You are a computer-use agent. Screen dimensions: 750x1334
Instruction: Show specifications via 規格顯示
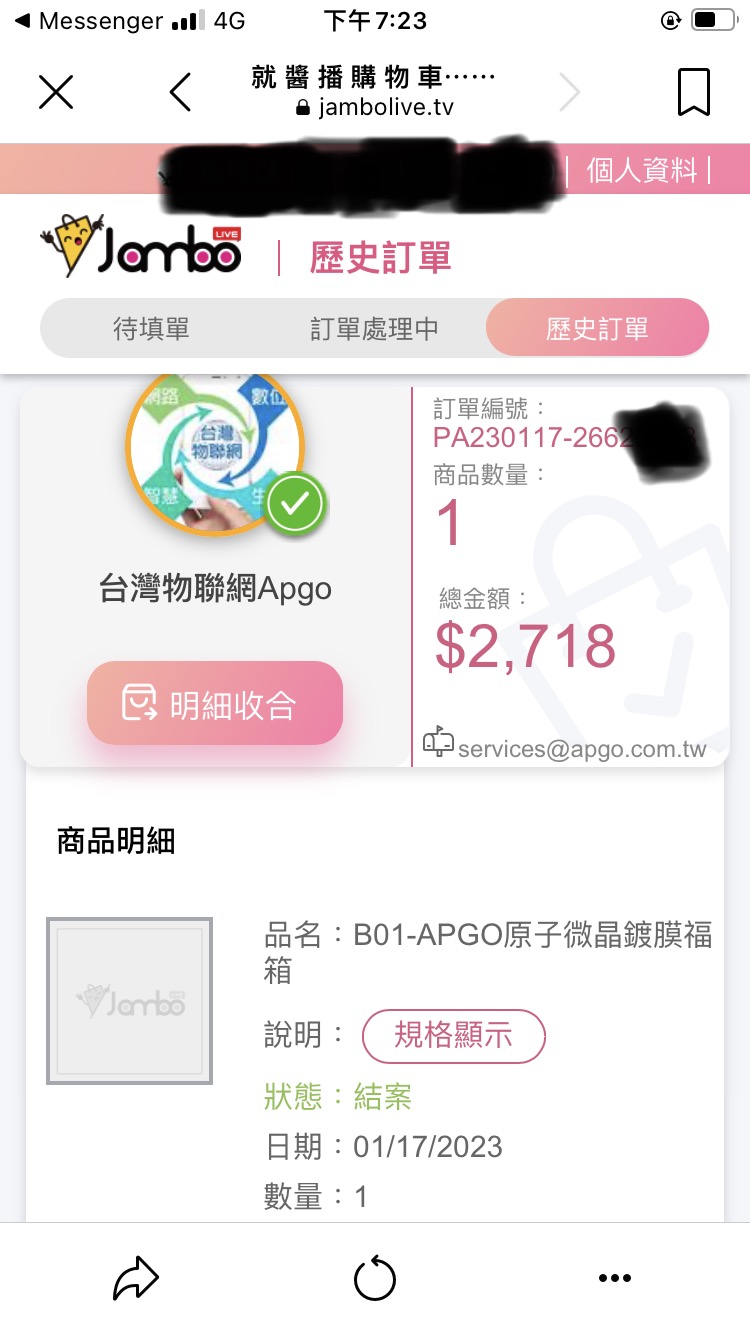point(453,1036)
